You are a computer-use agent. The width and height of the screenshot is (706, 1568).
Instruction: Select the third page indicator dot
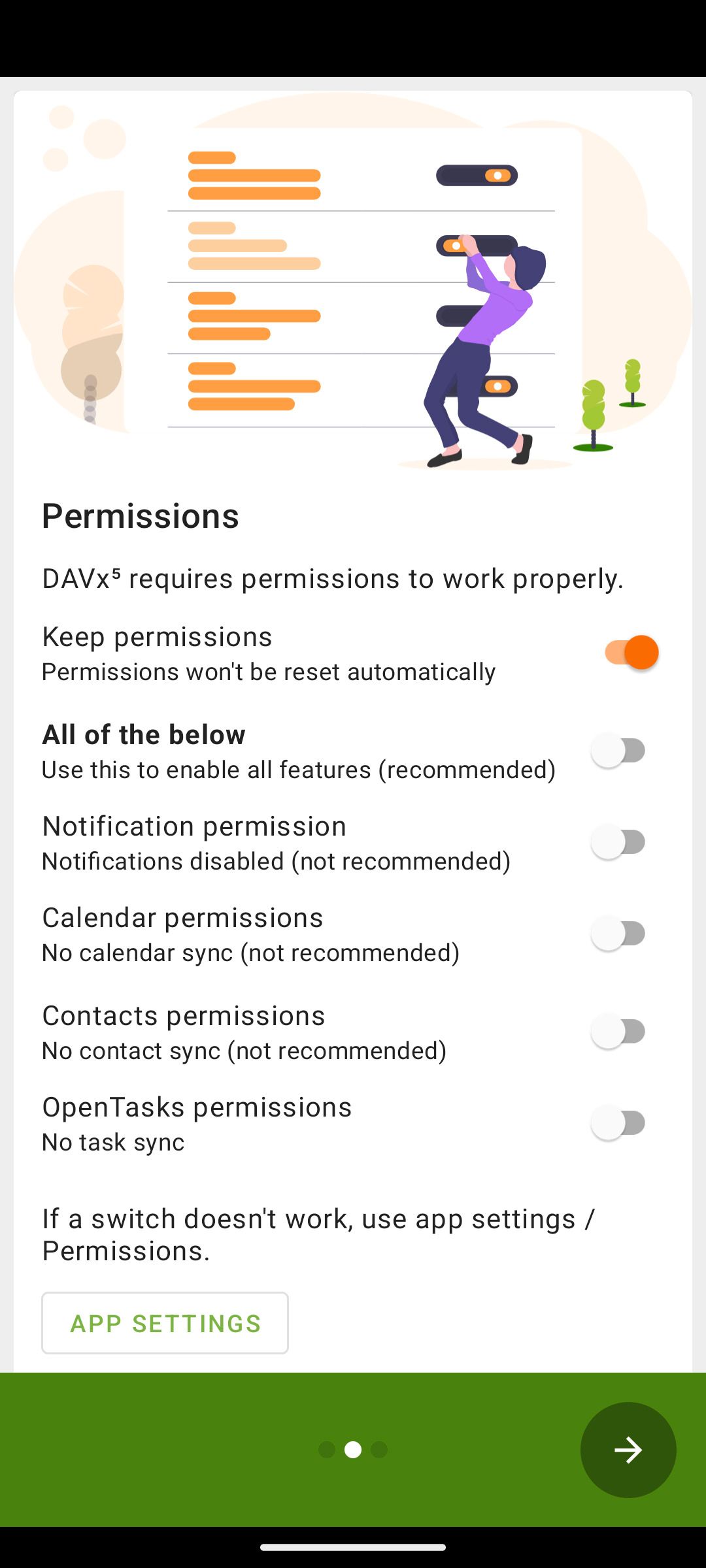click(x=379, y=1450)
